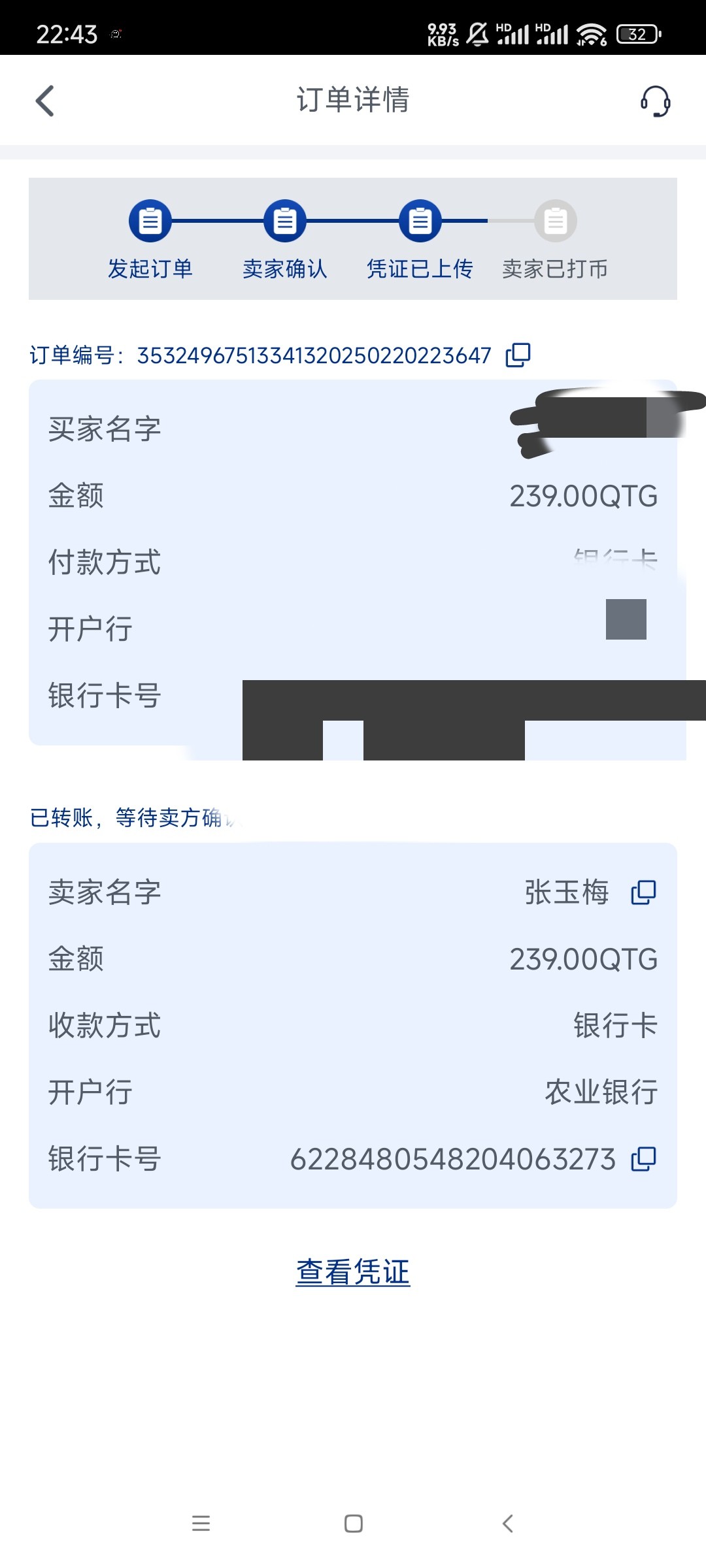Copy the seller's bank card number
This screenshot has width=706, height=1568.
643,1160
